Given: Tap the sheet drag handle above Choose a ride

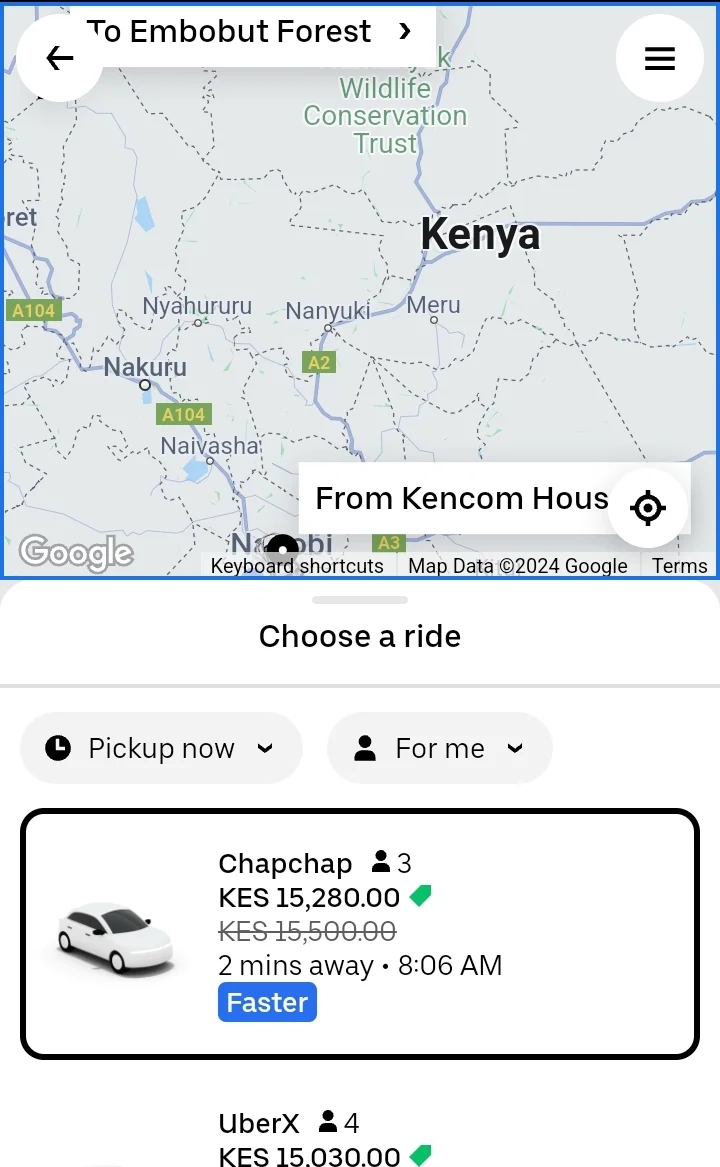Looking at the screenshot, I should [x=359, y=600].
